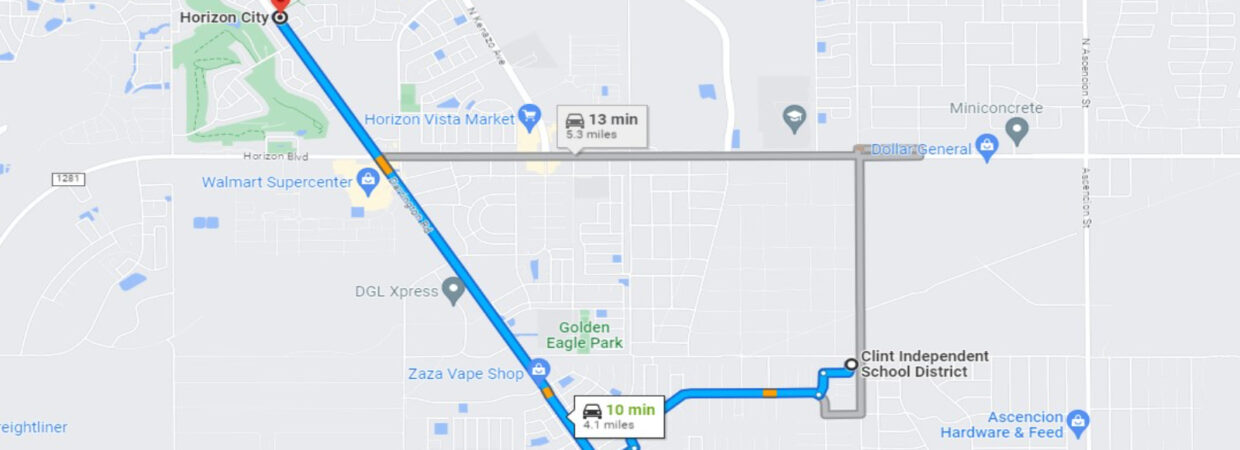Image resolution: width=1240 pixels, height=450 pixels.
Task: Open the Miniconcrete location pin
Action: coord(1016,129)
